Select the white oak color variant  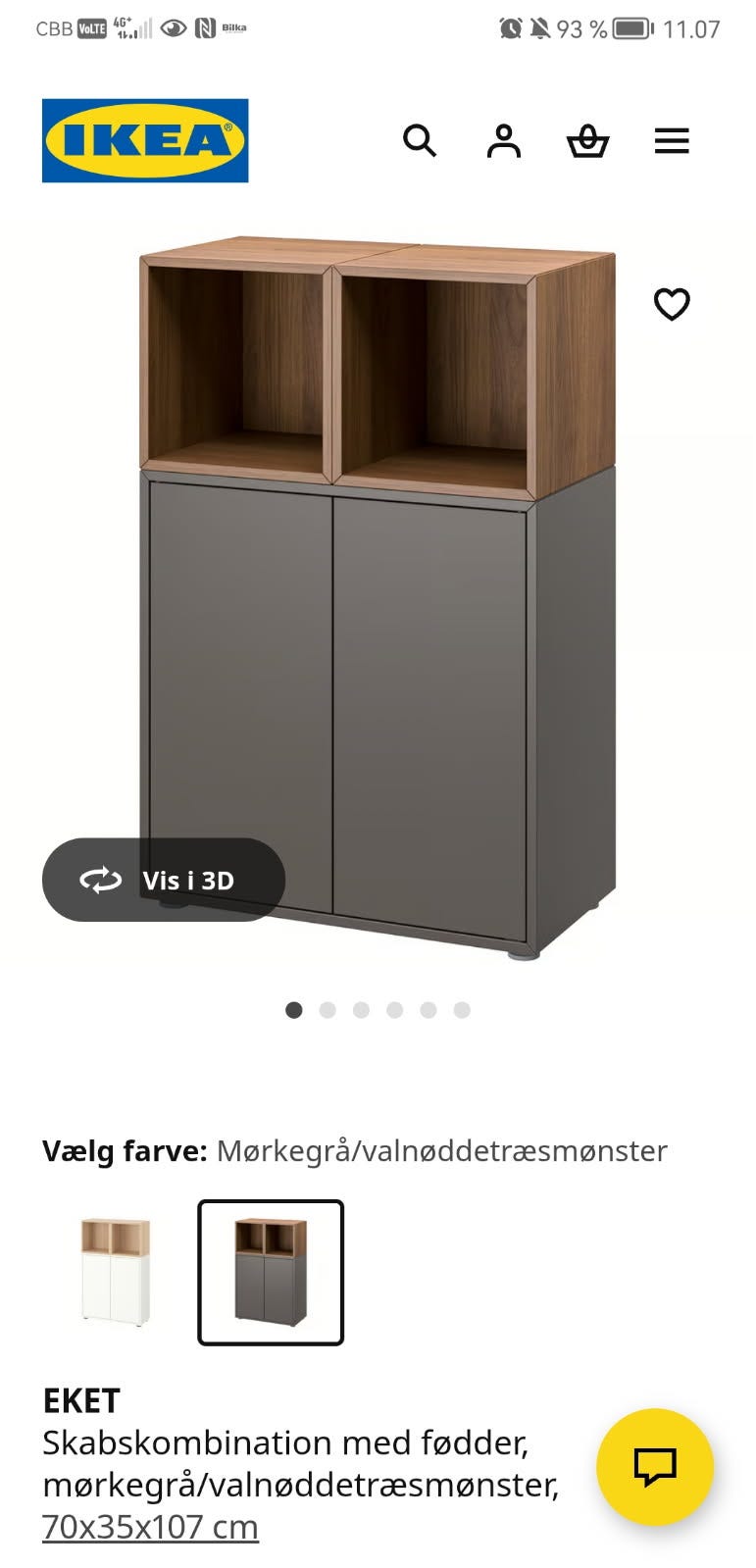115,1270
